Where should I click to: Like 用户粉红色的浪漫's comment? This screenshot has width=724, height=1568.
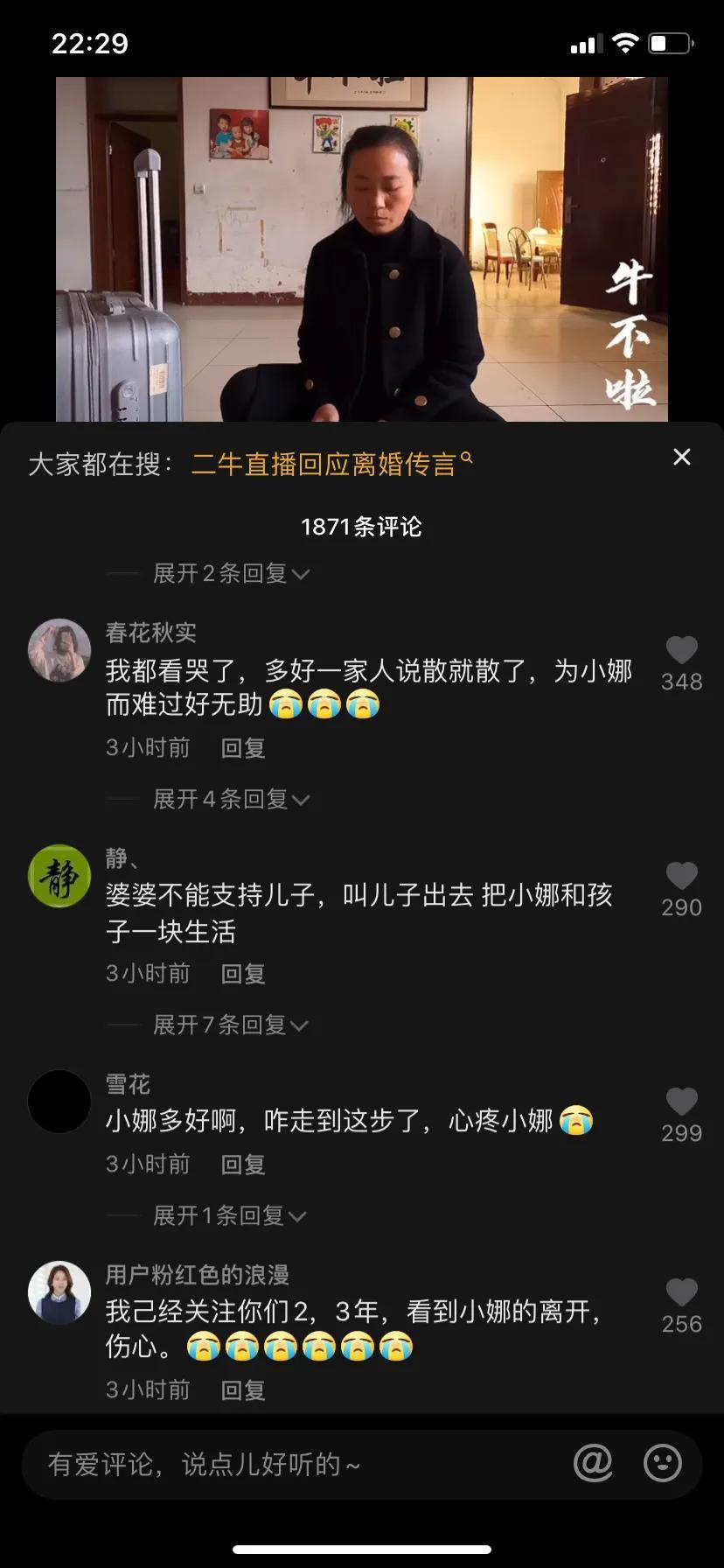(681, 1293)
